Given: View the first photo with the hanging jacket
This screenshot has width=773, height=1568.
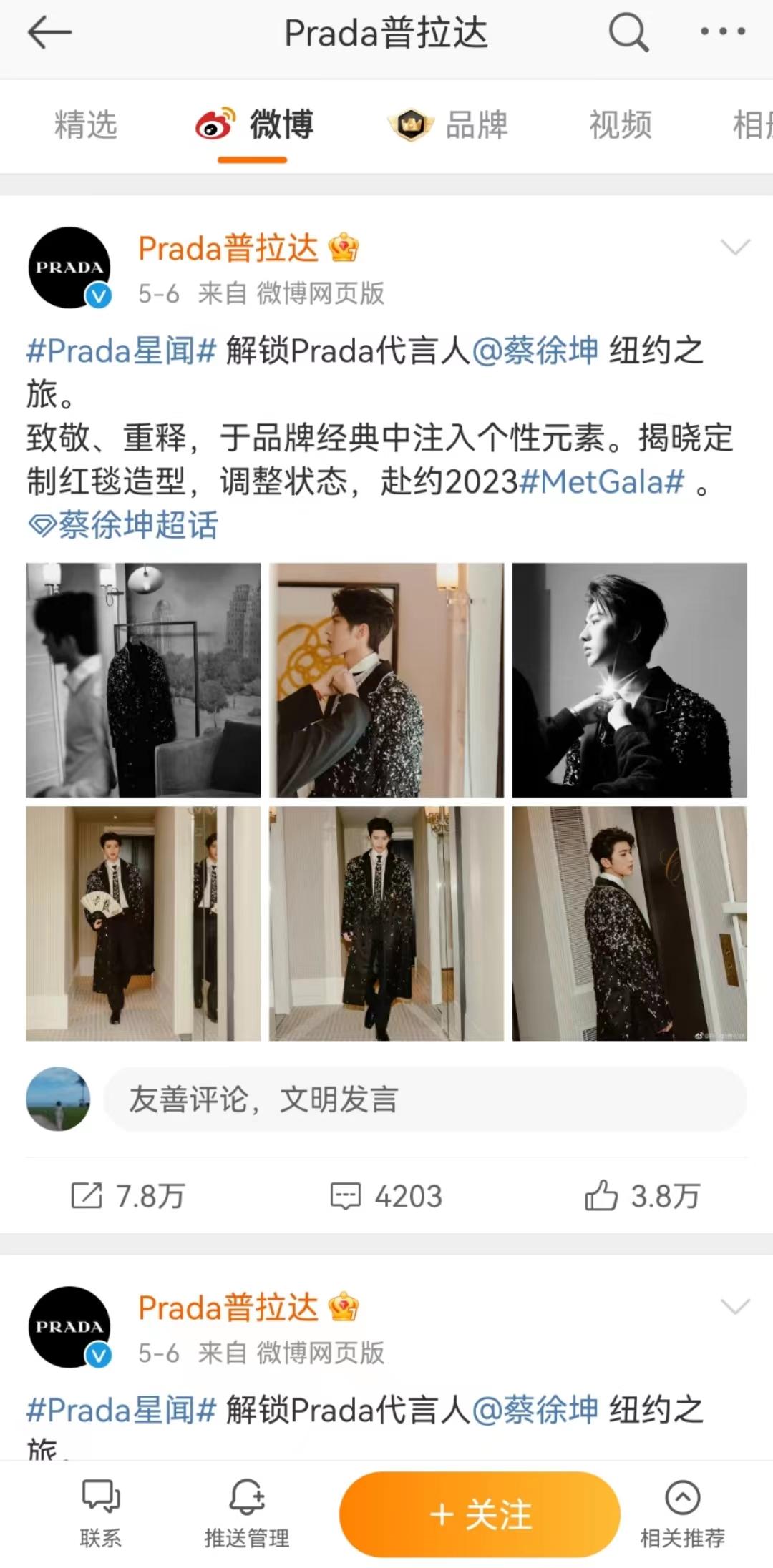Looking at the screenshot, I should point(143,680).
